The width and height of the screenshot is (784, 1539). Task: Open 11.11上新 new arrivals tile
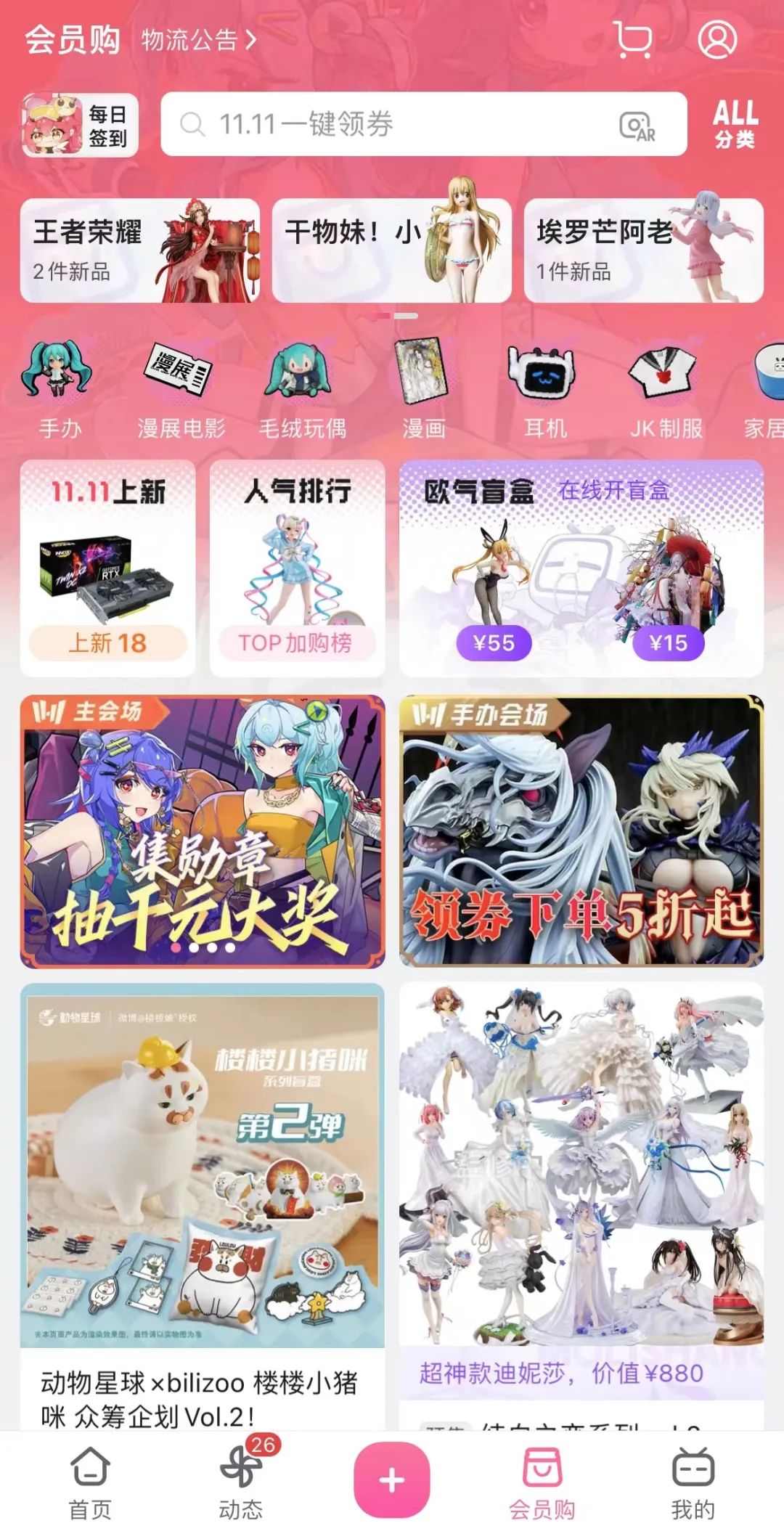(x=107, y=568)
